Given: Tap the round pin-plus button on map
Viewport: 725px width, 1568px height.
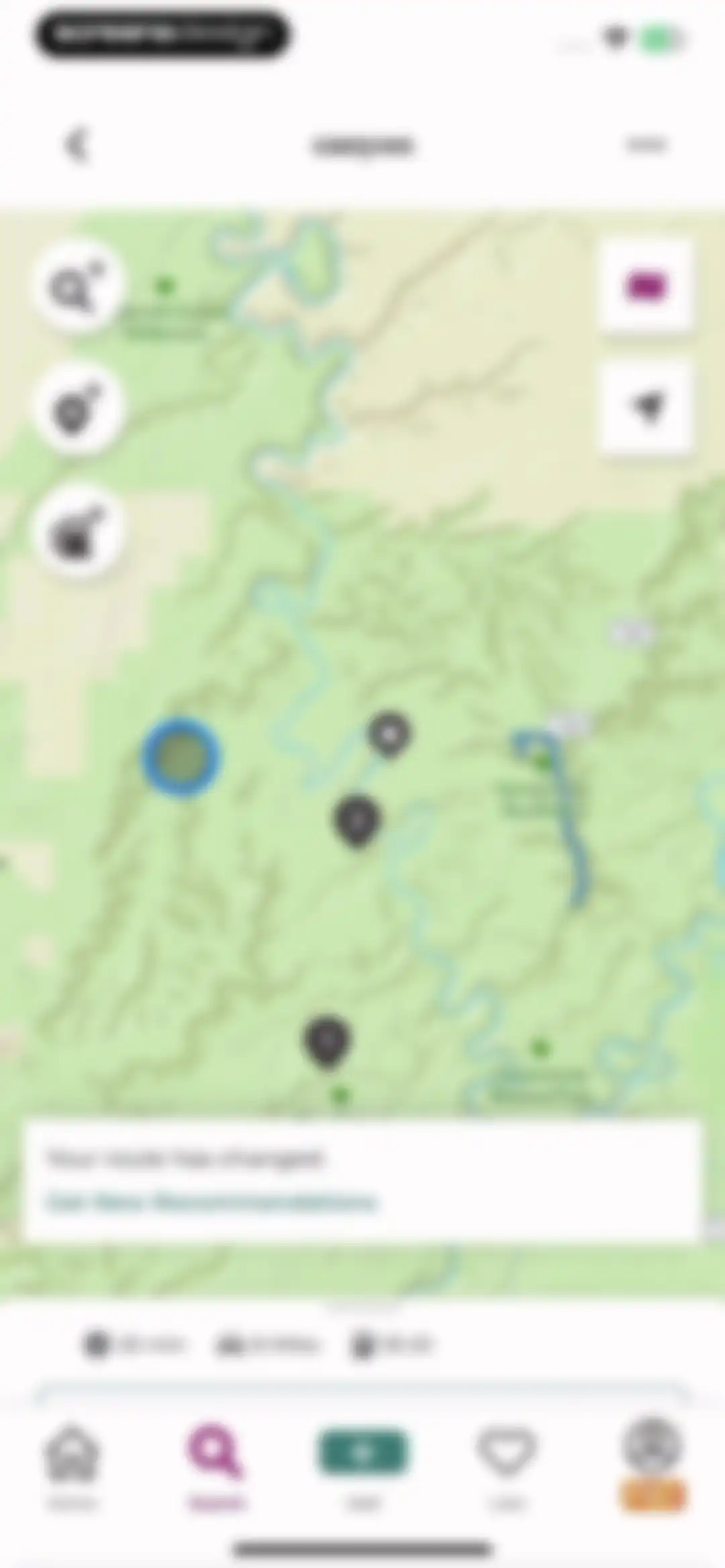Looking at the screenshot, I should click(x=78, y=408).
